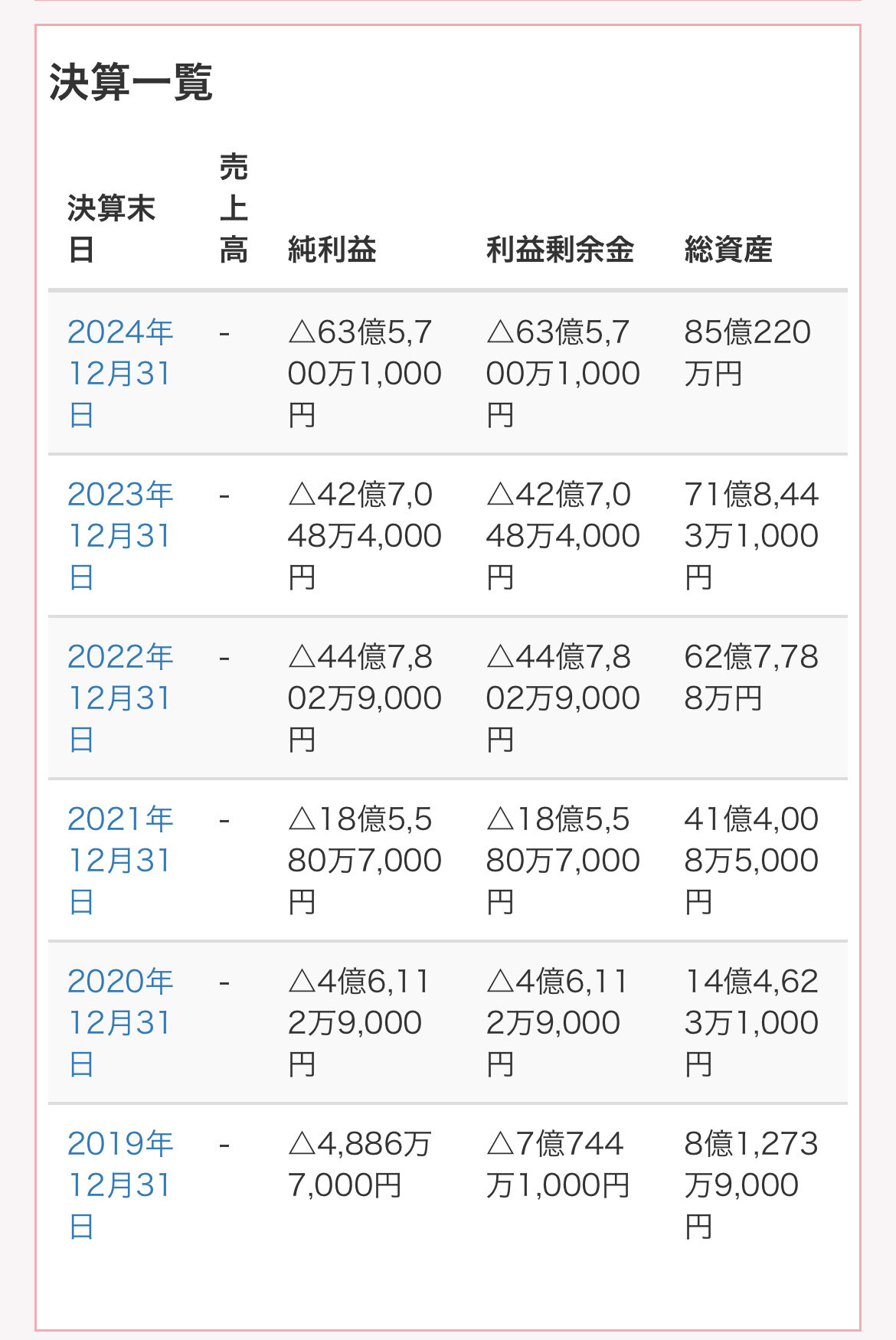Open the 2024年12月31日 settlement link
896x1340 pixels.
pos(120,374)
